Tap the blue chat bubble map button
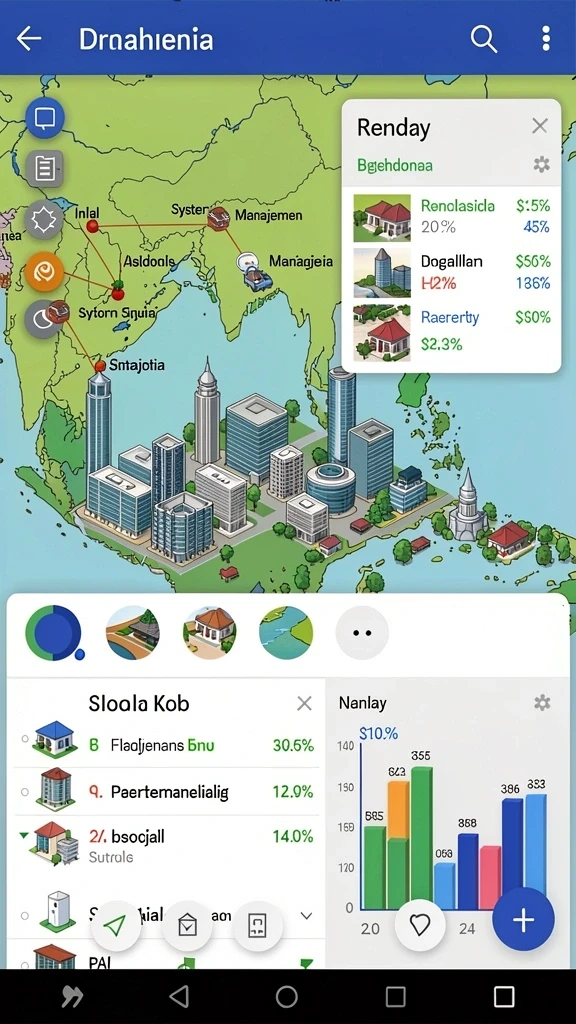 coord(44,118)
